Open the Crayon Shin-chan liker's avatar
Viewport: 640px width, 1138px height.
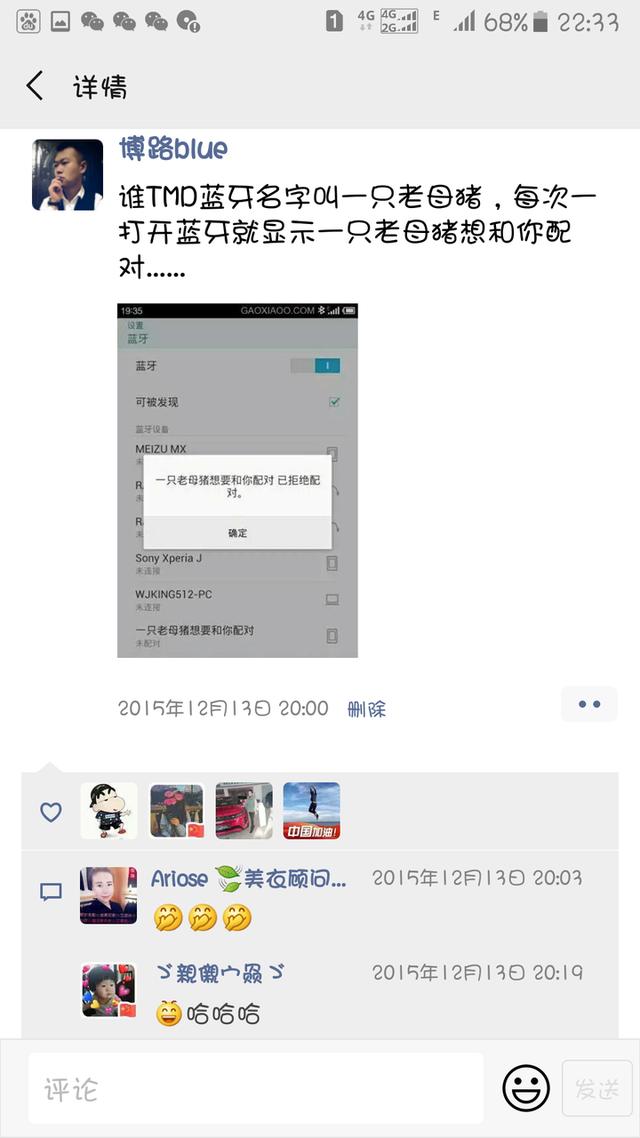coord(108,810)
